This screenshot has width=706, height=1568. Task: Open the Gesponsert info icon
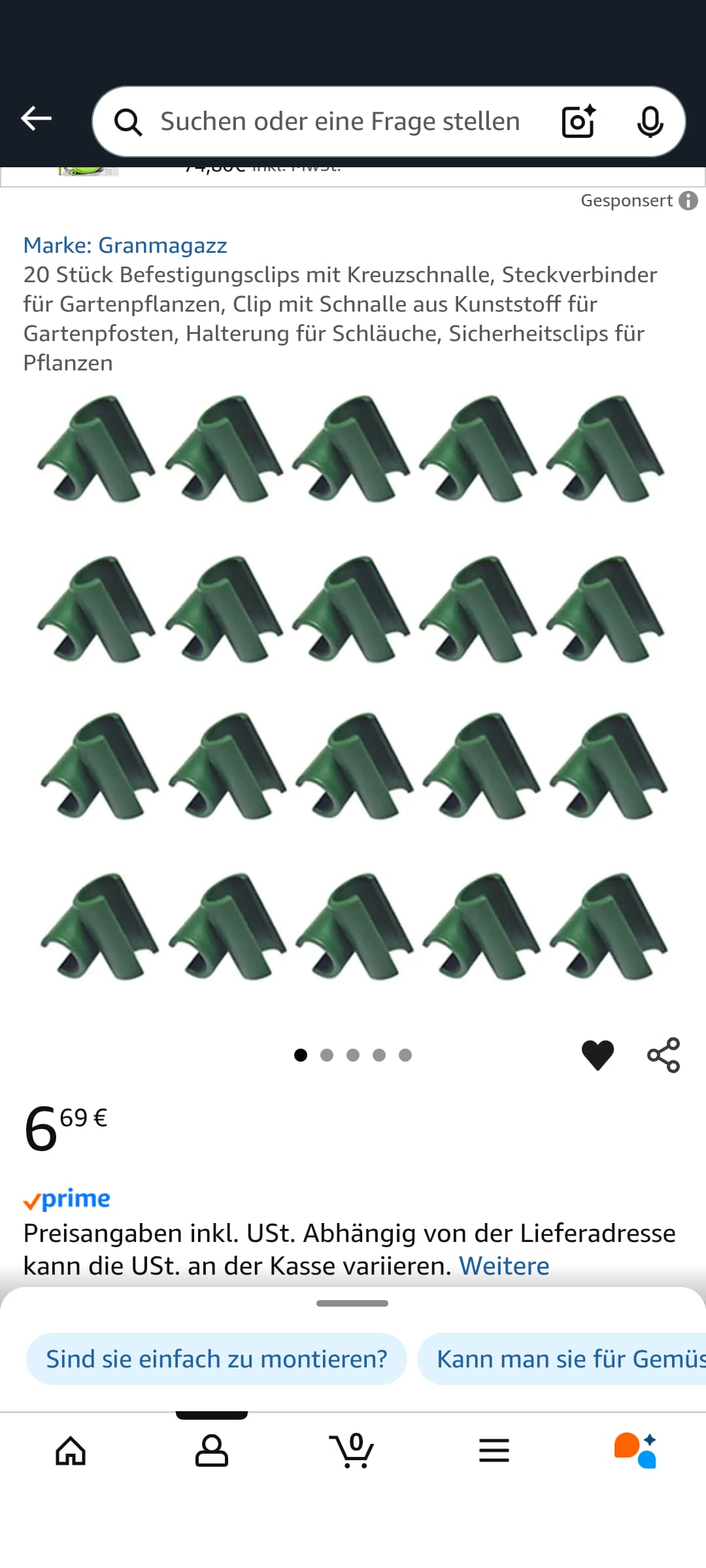click(688, 201)
